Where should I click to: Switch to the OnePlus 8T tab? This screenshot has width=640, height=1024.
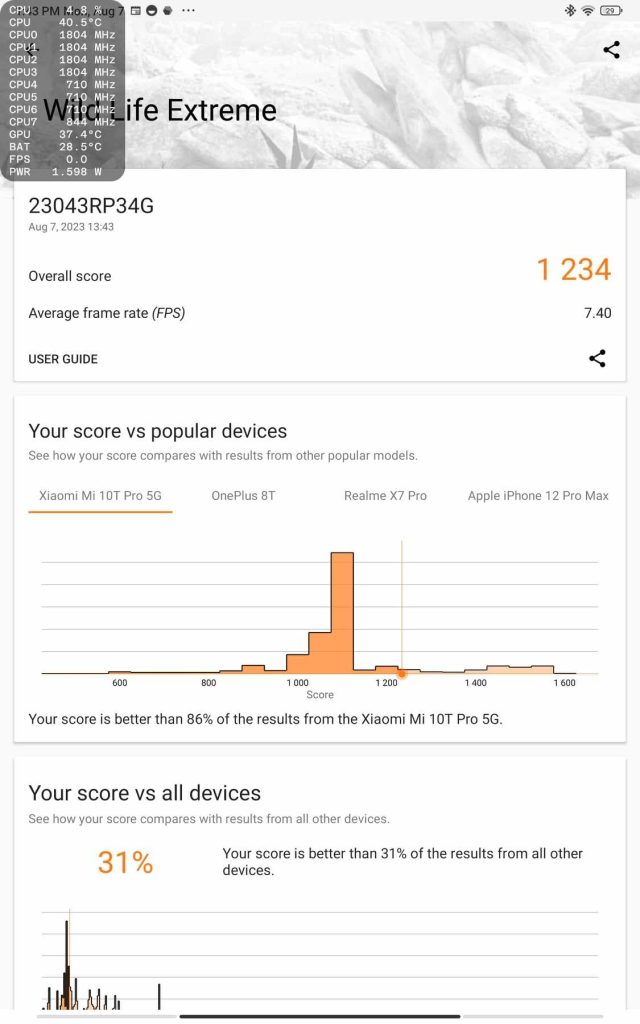point(243,496)
